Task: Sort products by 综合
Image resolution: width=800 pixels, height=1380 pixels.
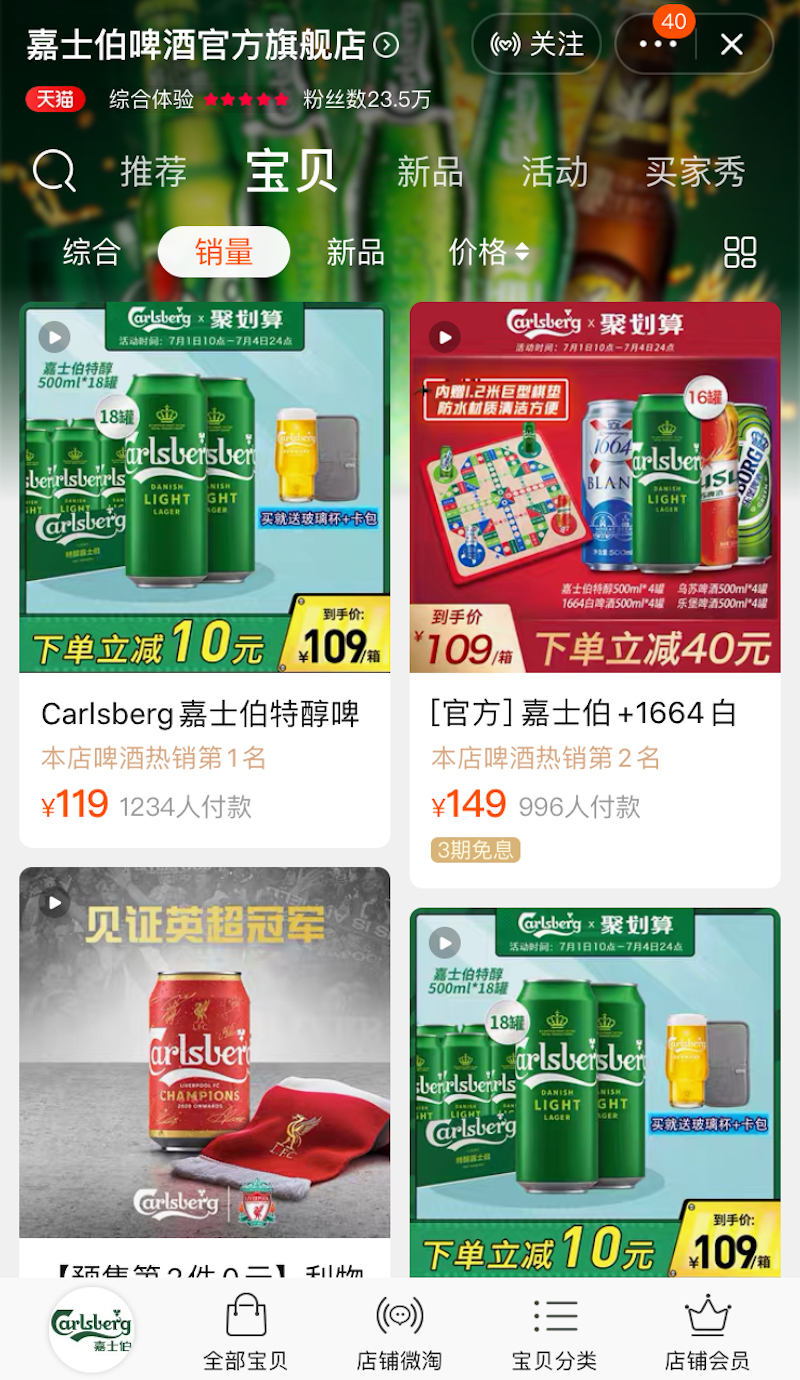Action: 91,252
